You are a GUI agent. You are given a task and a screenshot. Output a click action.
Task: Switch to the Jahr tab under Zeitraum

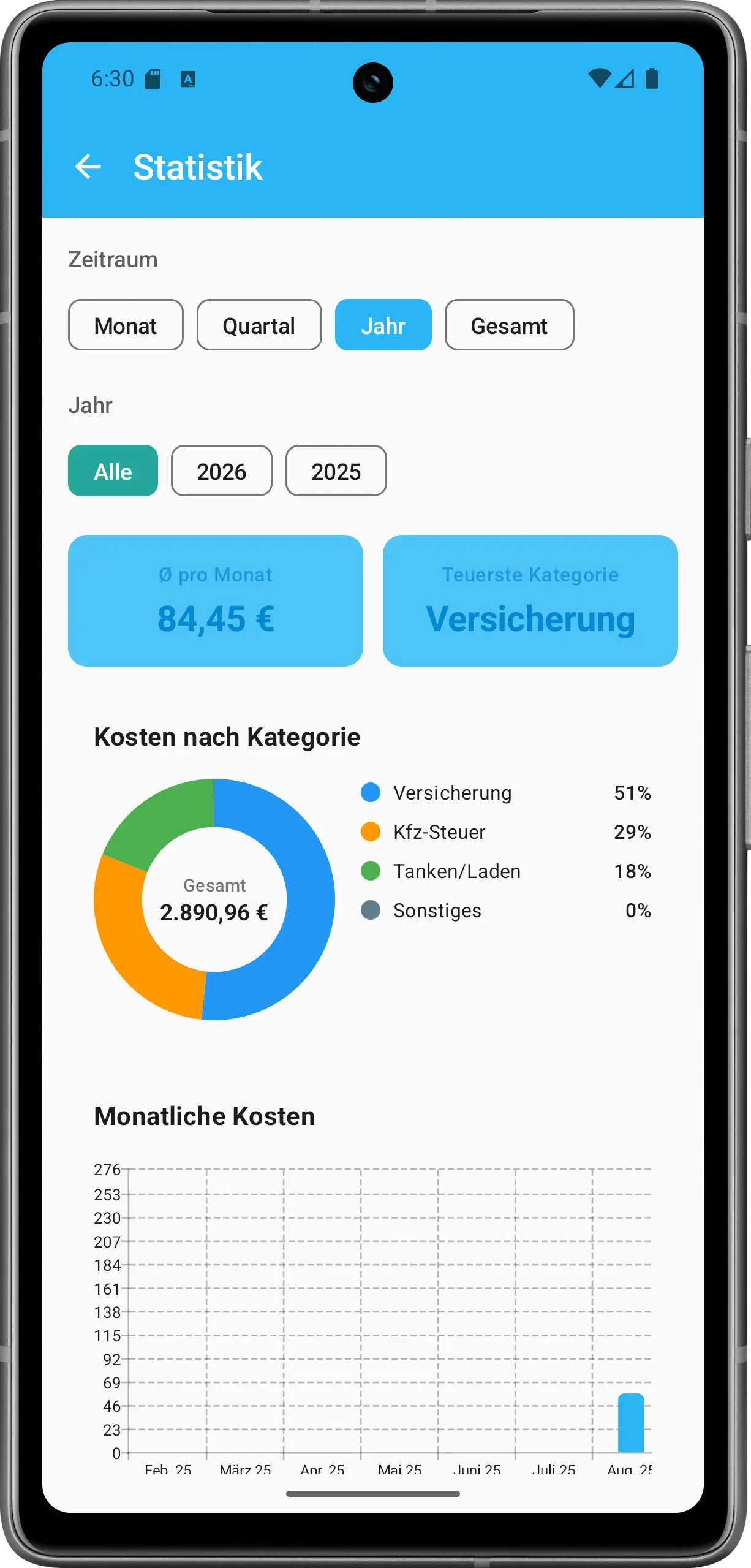coord(383,325)
